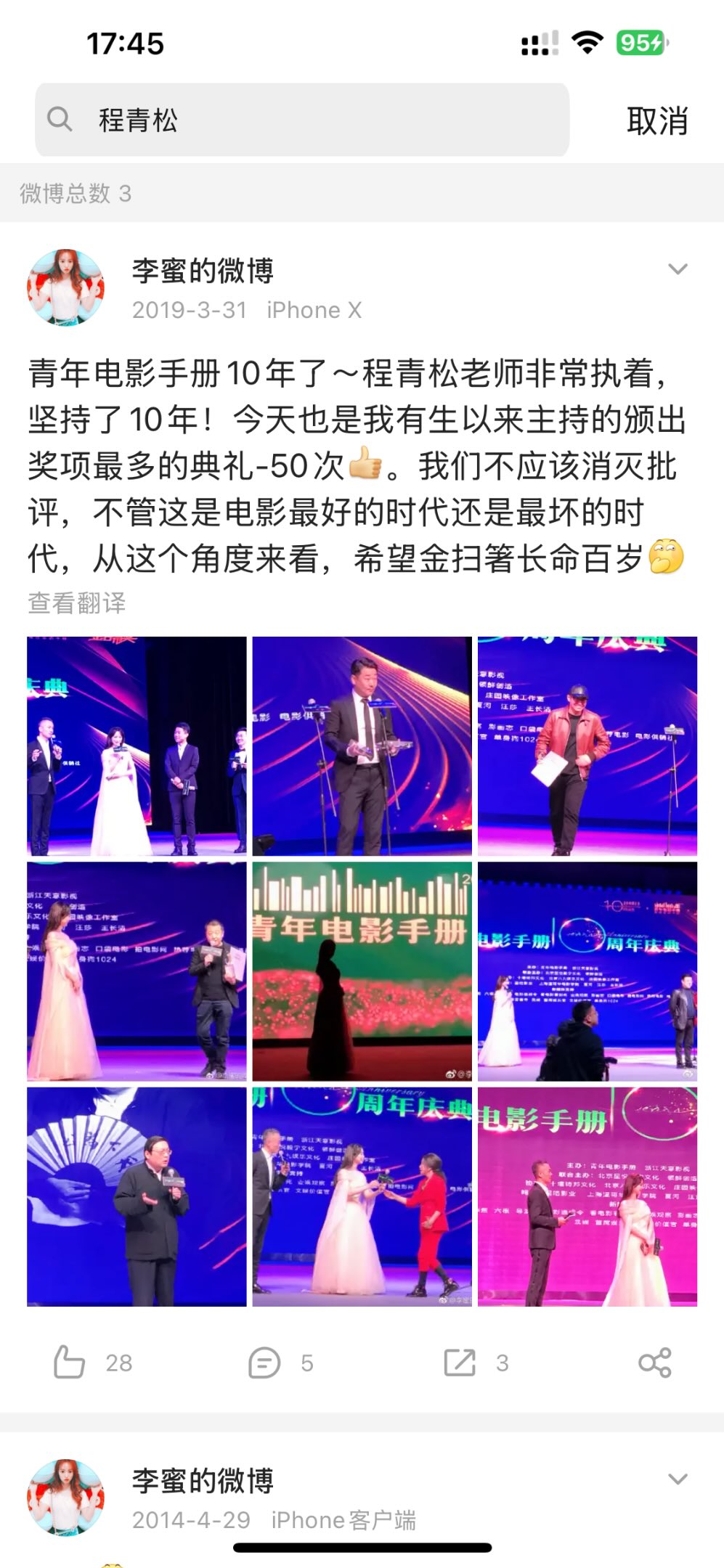Tap the search field containing 程青松
724x1568 pixels.
pos(301,120)
